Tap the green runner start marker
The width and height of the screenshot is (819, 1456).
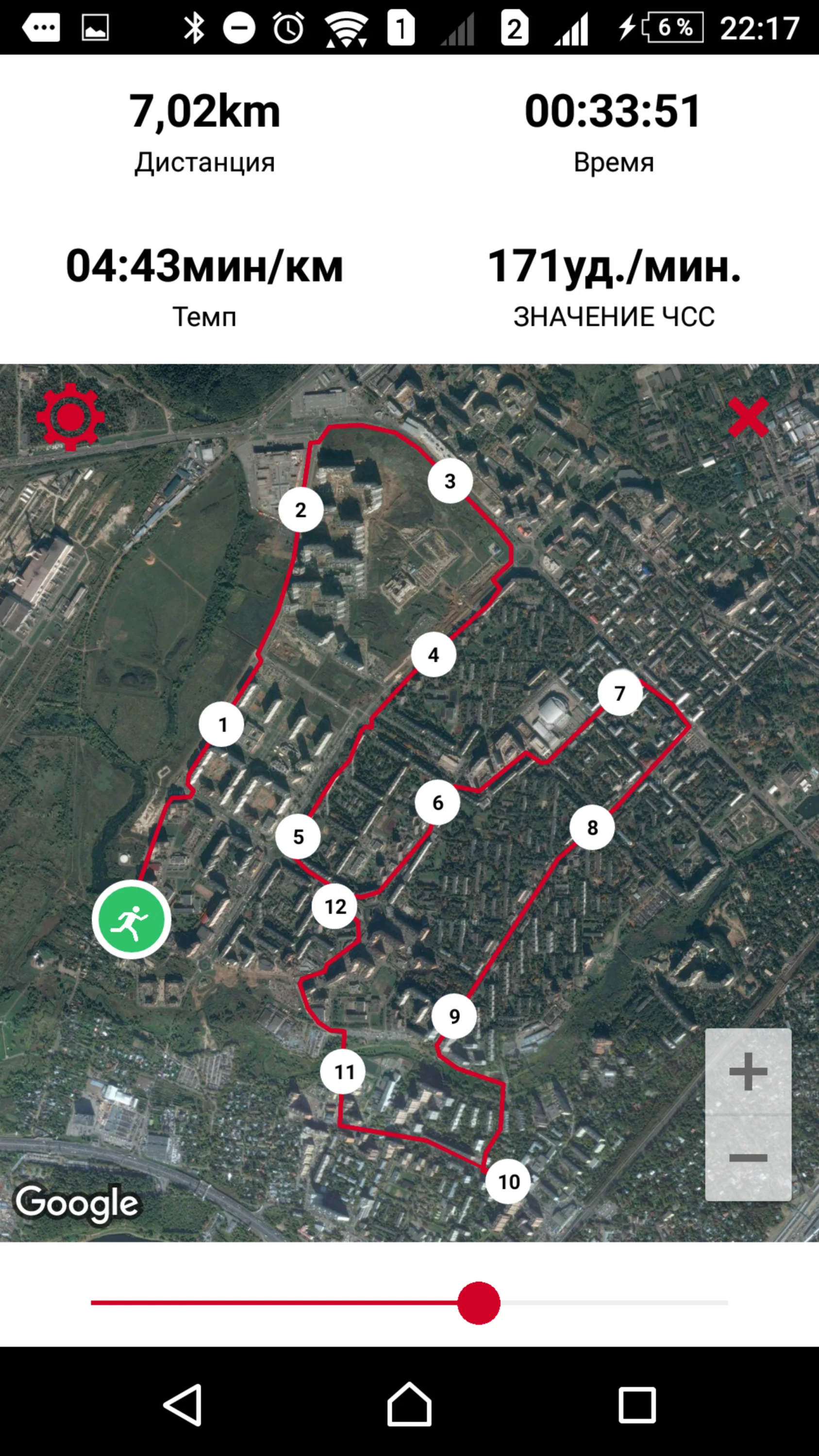(x=132, y=920)
